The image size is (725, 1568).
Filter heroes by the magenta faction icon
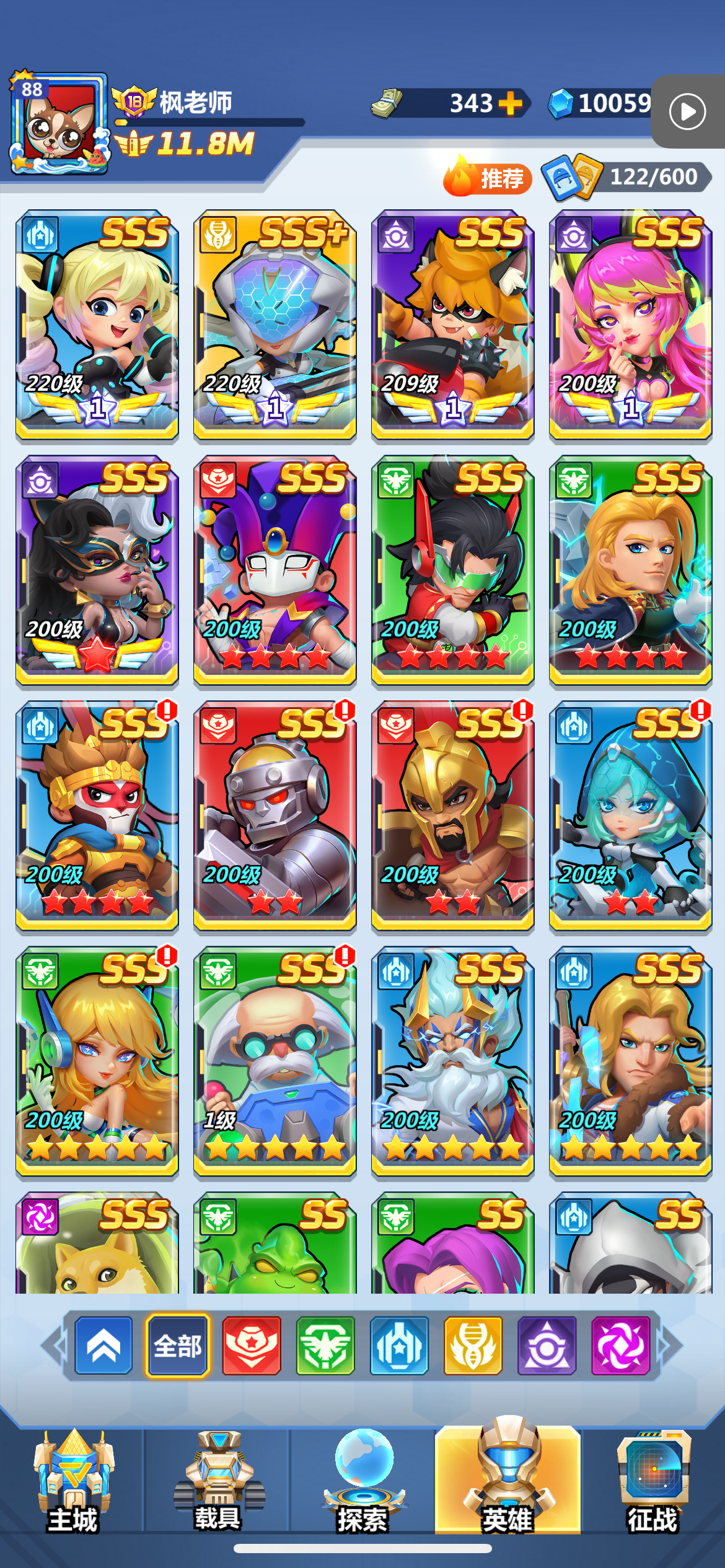pyautogui.click(x=620, y=1346)
